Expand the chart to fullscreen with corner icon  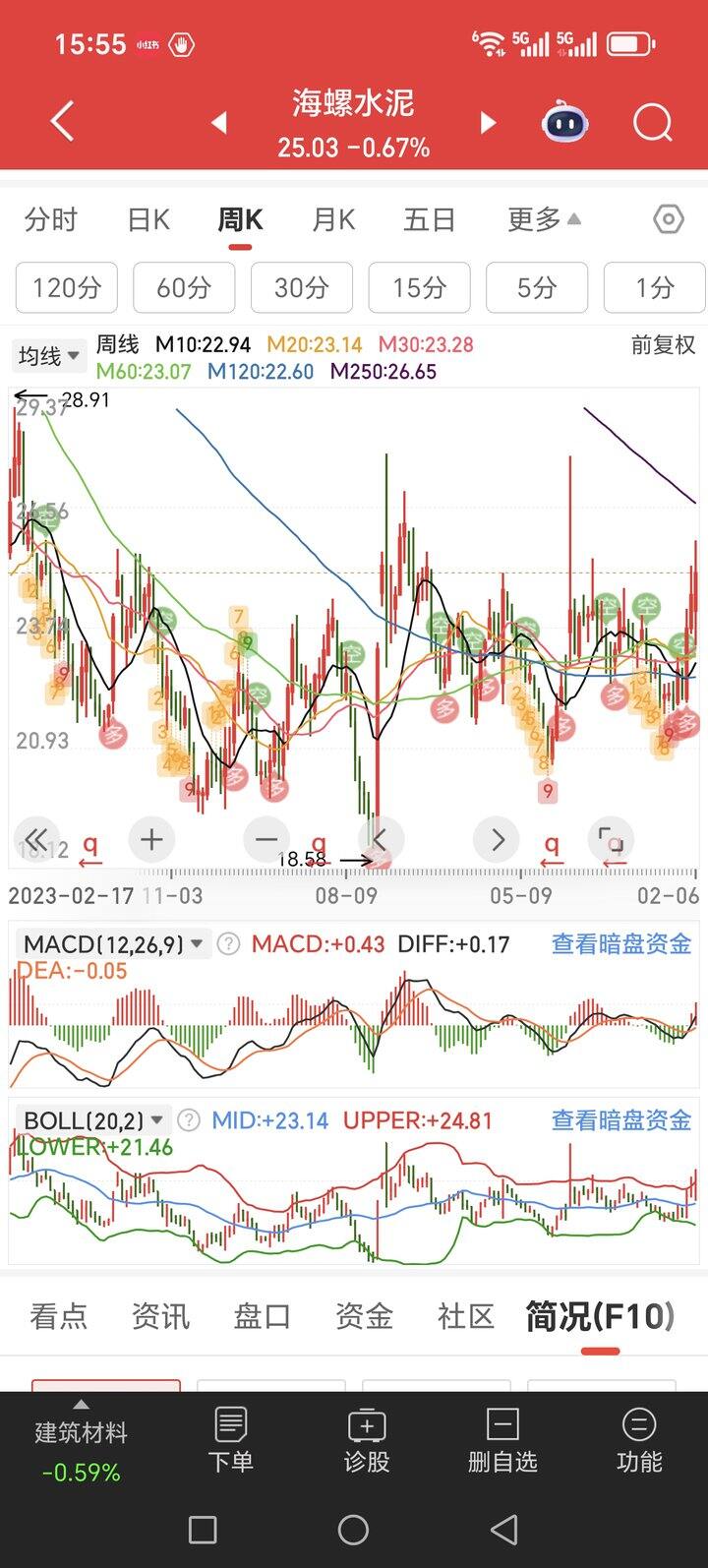(x=611, y=839)
